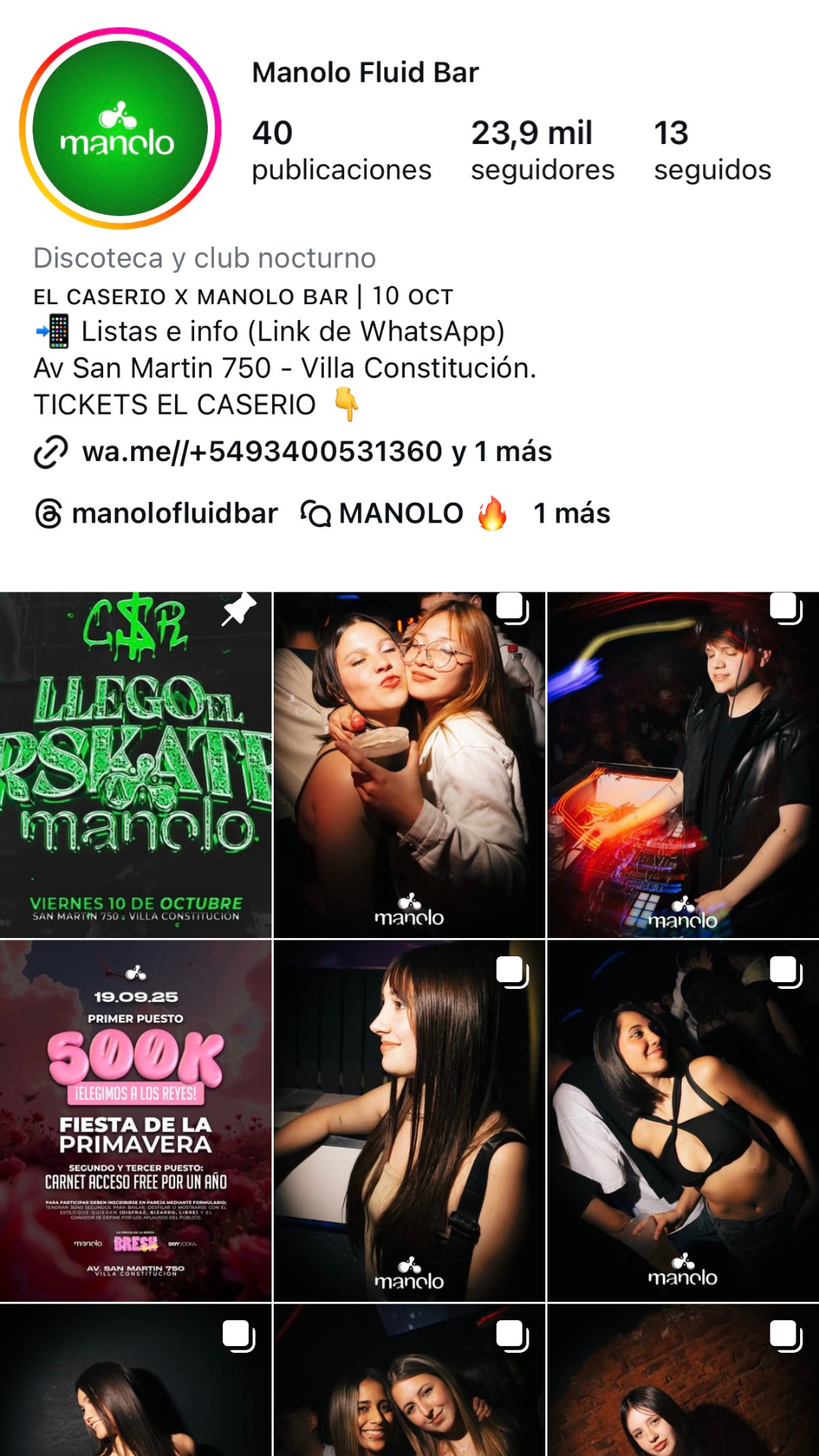Open the 23,9 mil seguidores list
The width and height of the screenshot is (819, 1456).
tap(542, 150)
